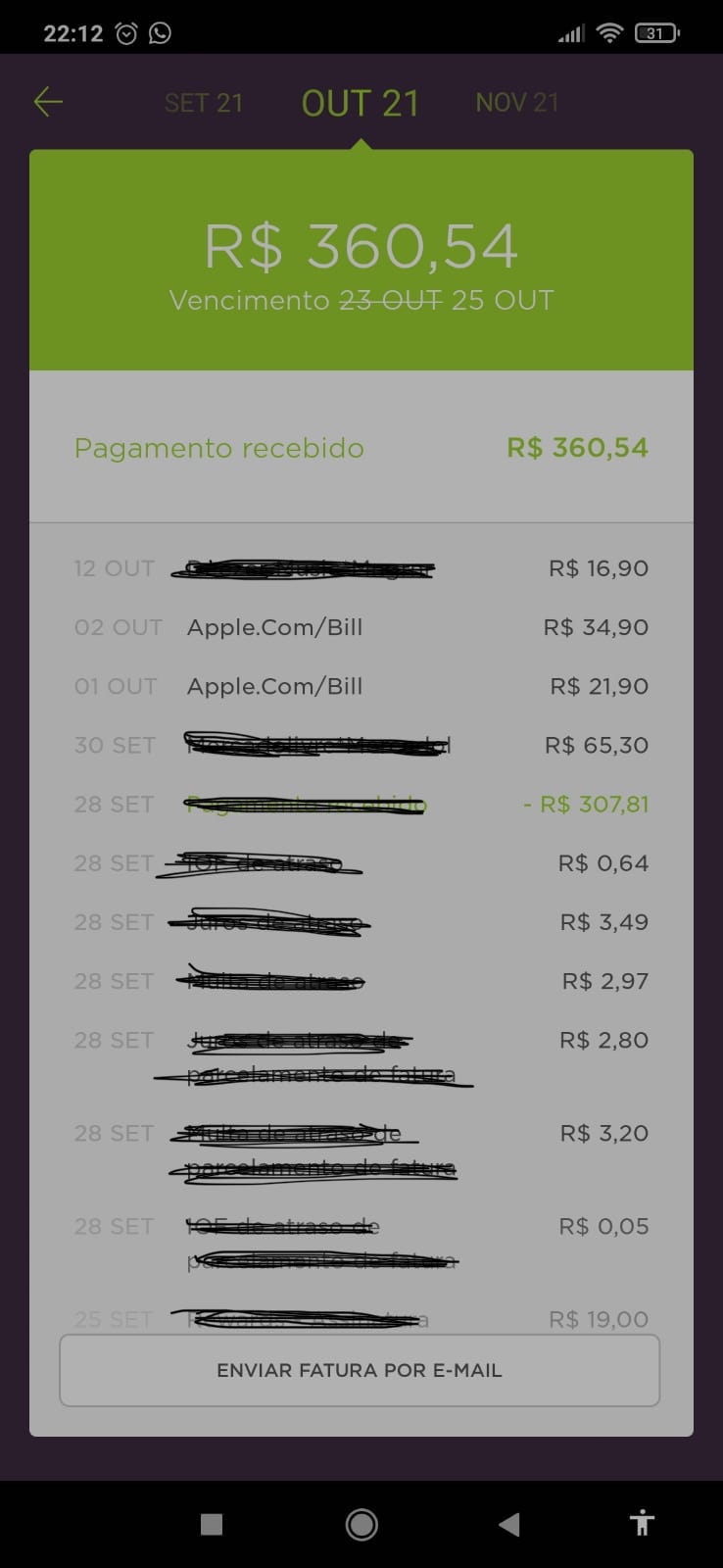Open the R$ 16,90 transaction from 12 OUT
The height and width of the screenshot is (1568, 723).
coord(361,568)
